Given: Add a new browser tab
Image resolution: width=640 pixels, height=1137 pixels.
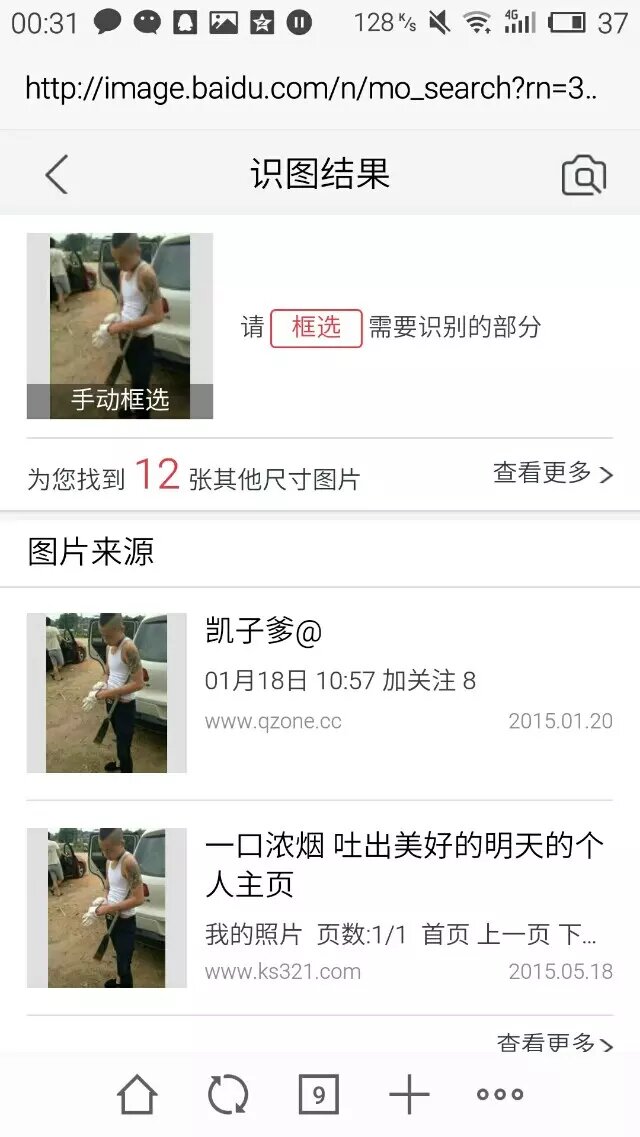Looking at the screenshot, I should (409, 1095).
